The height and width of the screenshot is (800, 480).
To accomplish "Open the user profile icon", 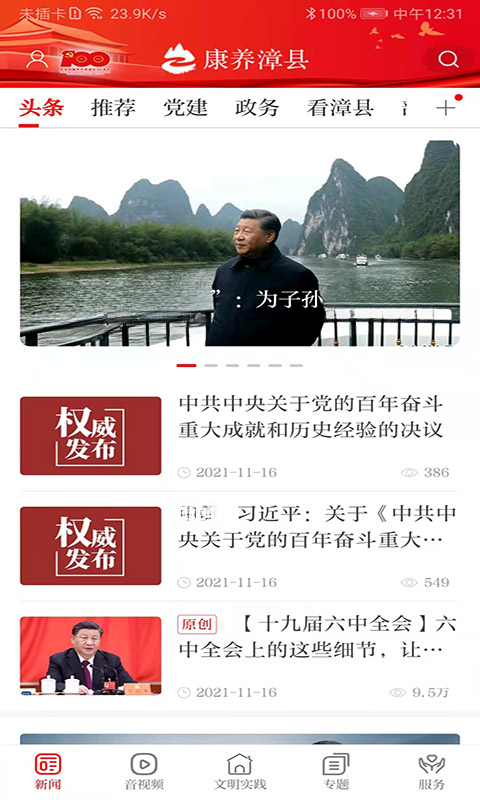I will [x=37, y=60].
